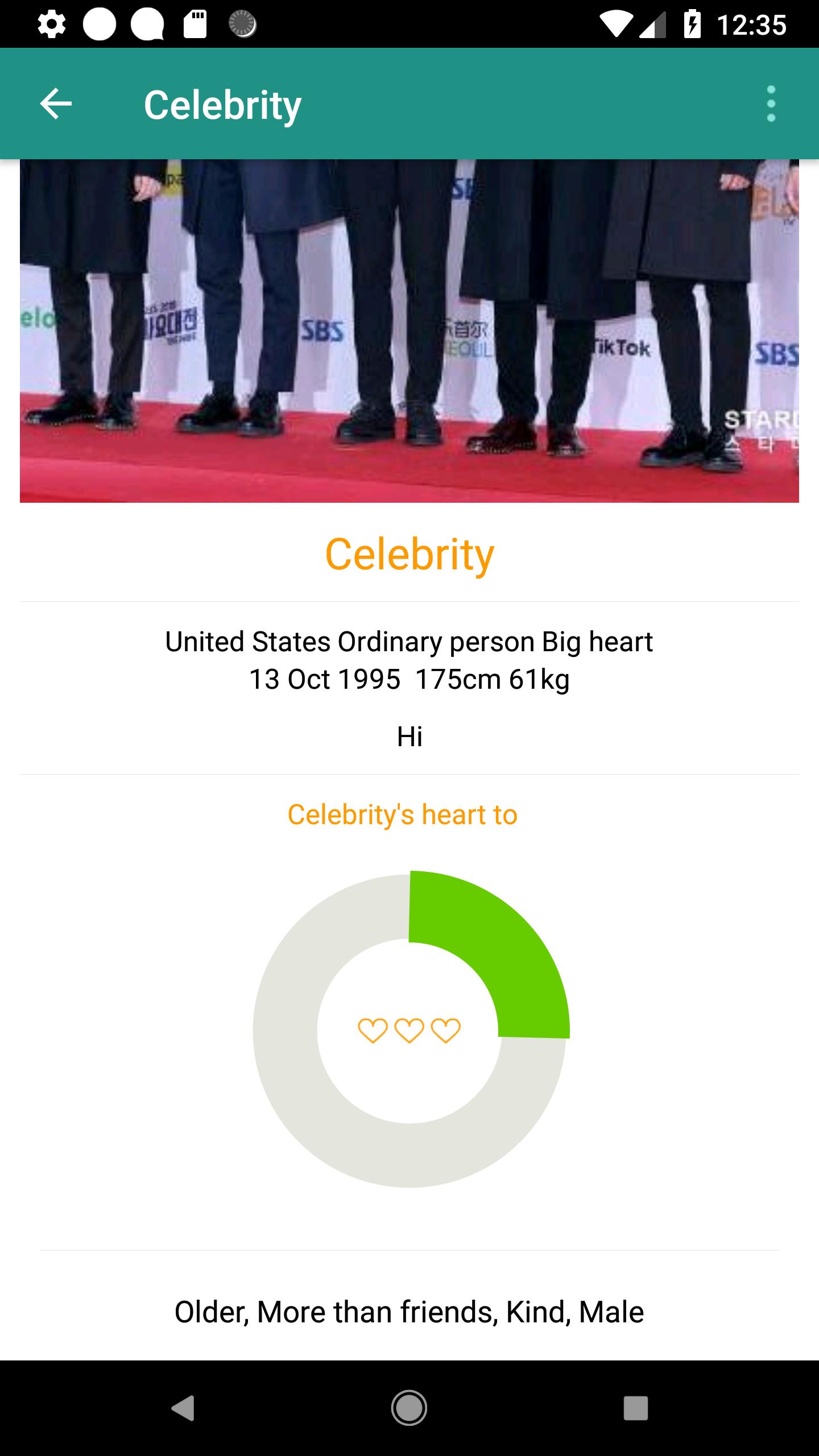Tap the system home button
This screenshot has width=819, height=1456.
pyautogui.click(x=409, y=1408)
